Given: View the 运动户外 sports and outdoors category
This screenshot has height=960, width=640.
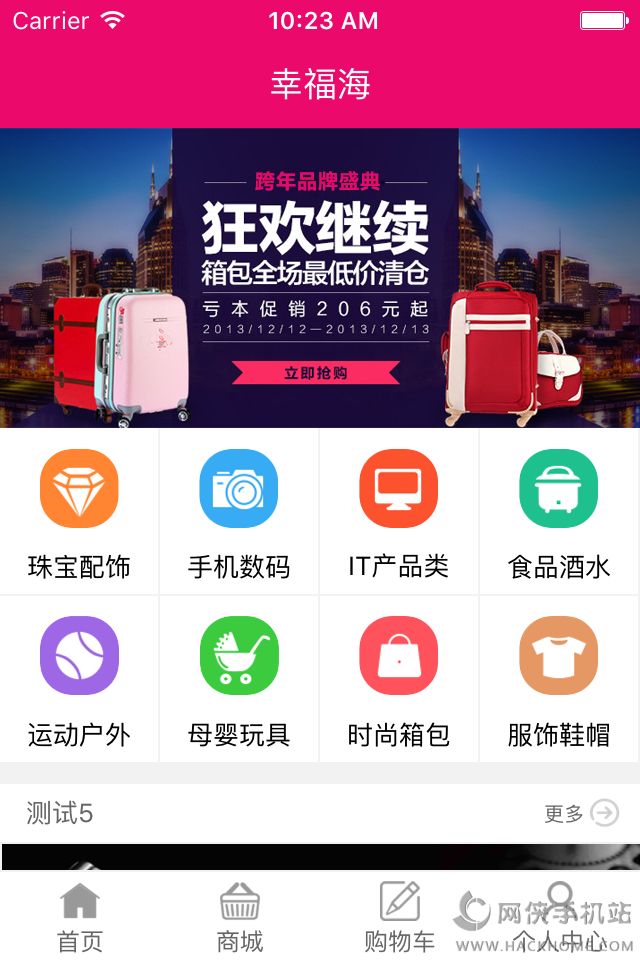Looking at the screenshot, I should pyautogui.click(x=79, y=680).
